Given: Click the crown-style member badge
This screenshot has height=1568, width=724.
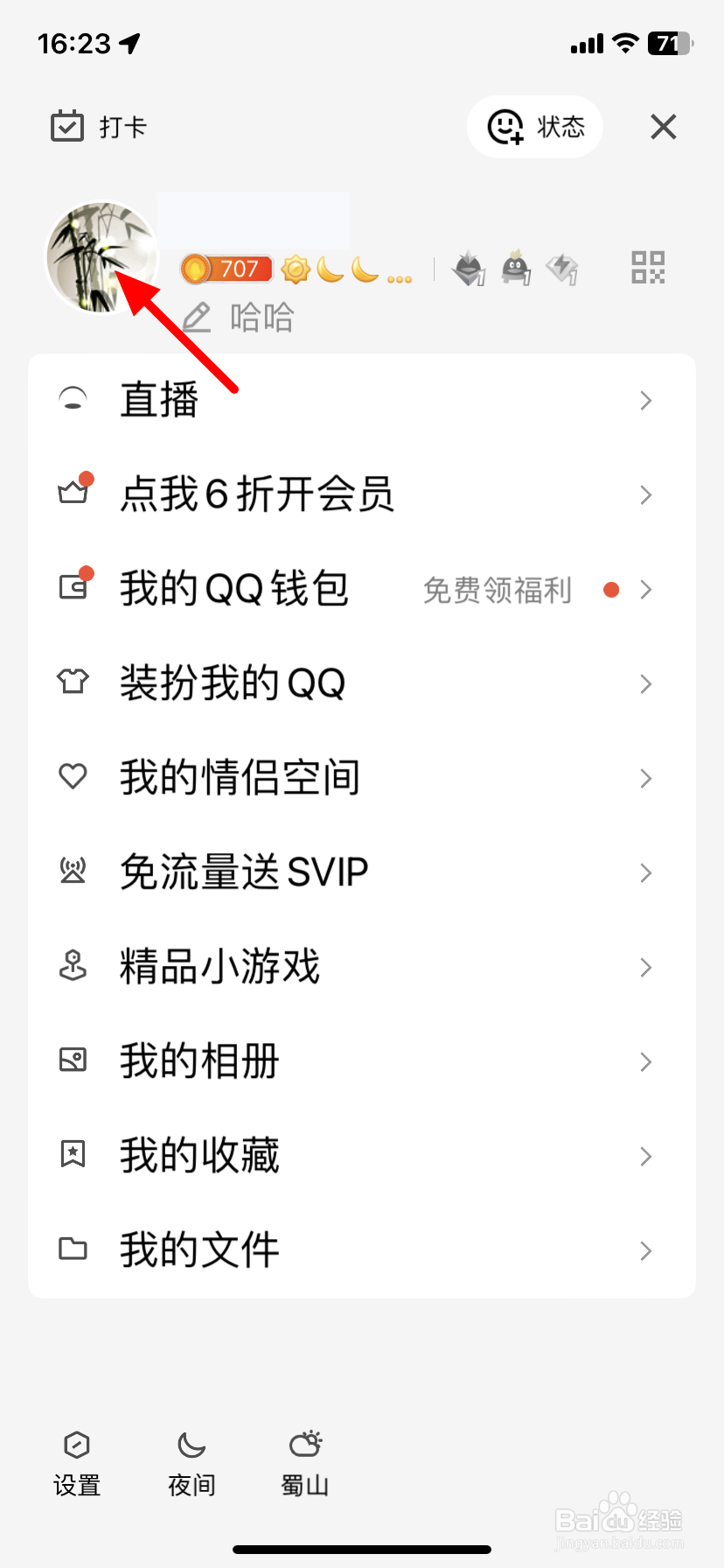Looking at the screenshot, I should tap(468, 269).
